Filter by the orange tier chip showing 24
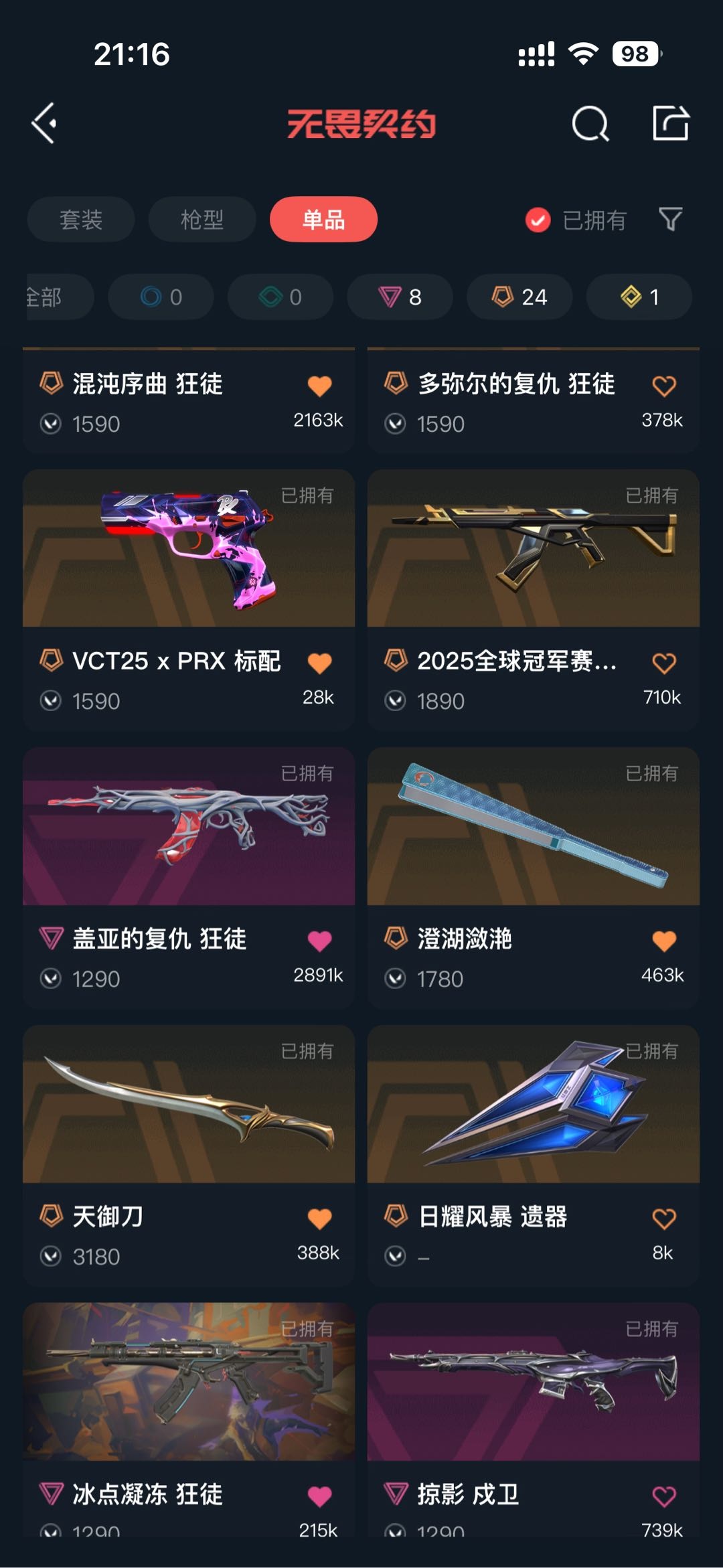This screenshot has height=1568, width=723. pos(519,297)
